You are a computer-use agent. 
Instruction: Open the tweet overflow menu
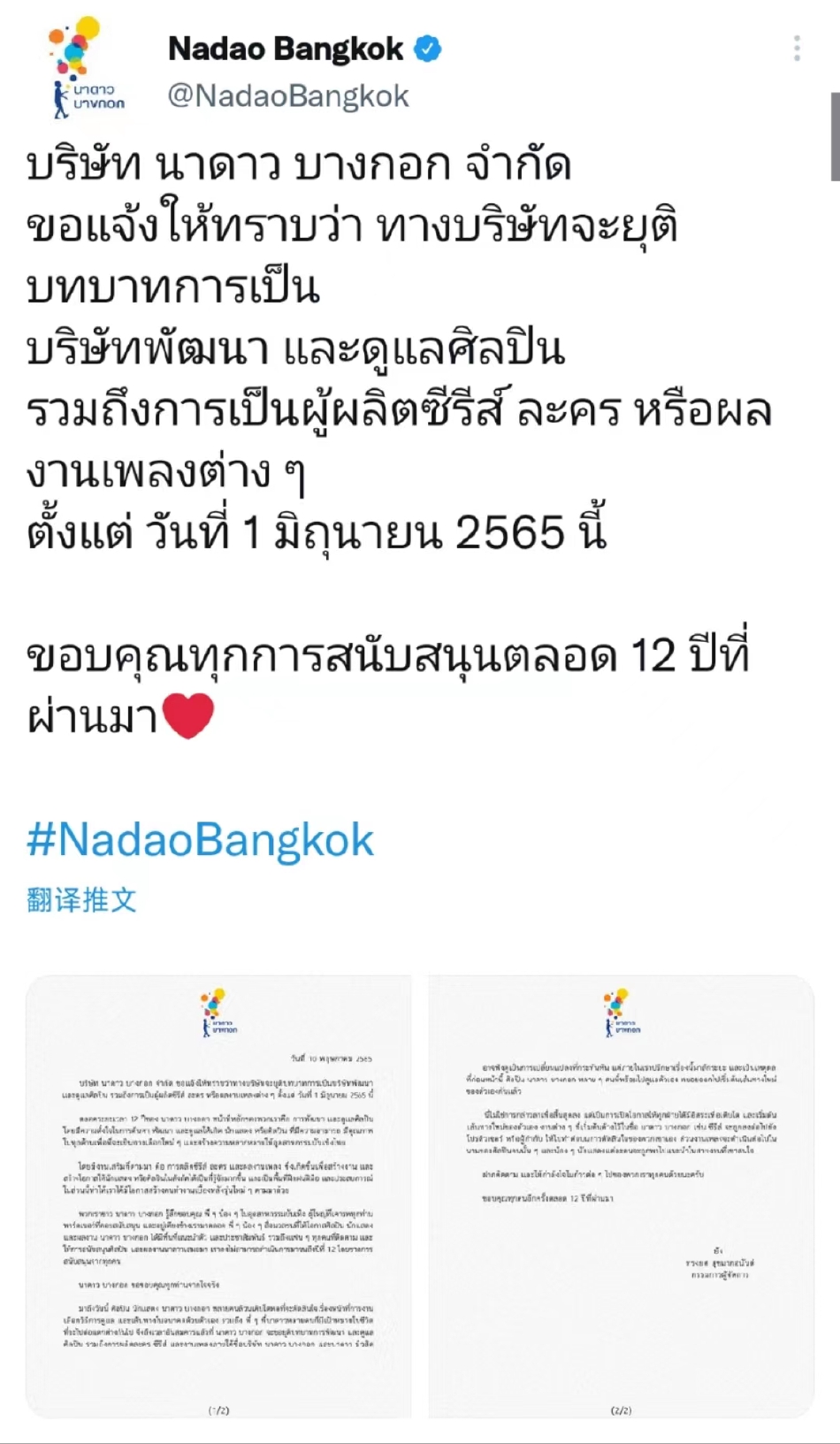797,49
